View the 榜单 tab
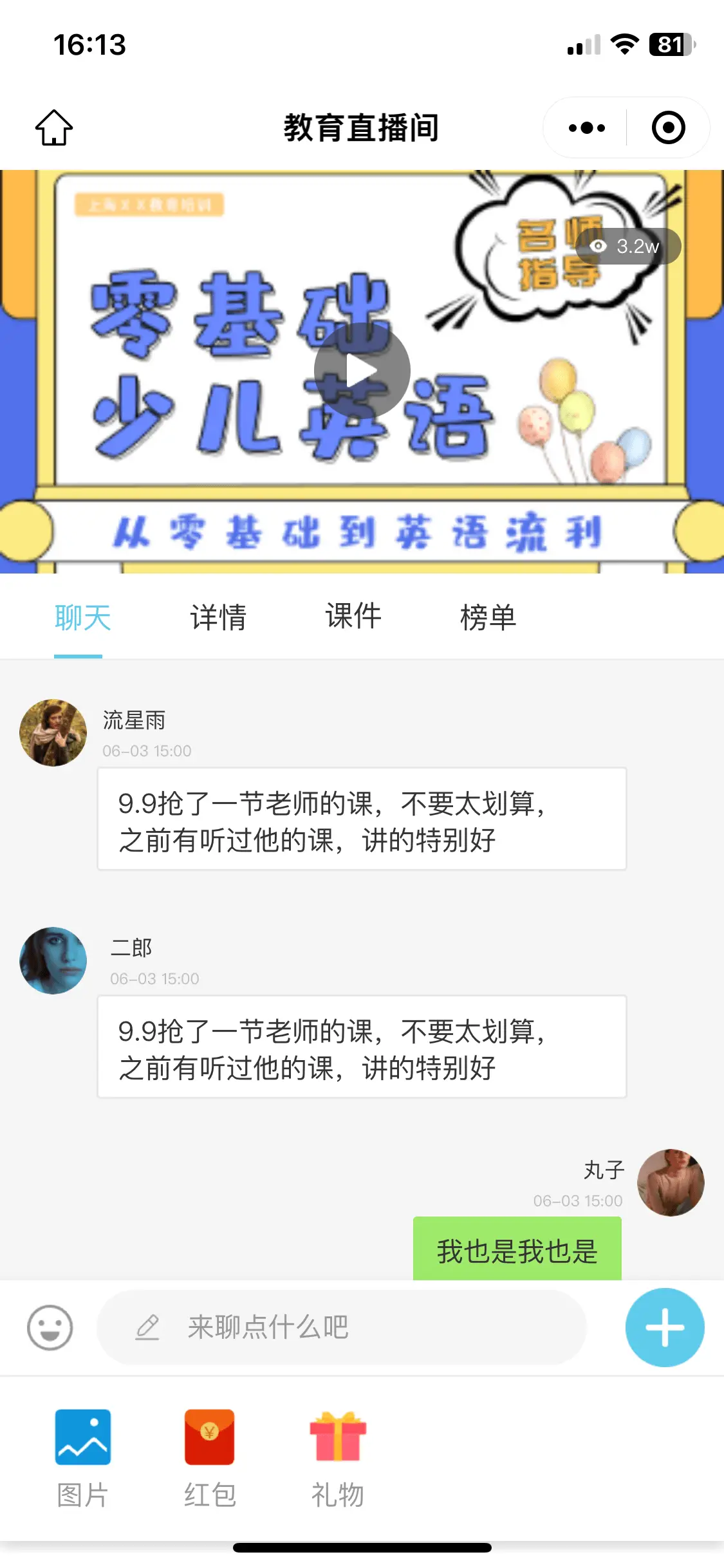Screen dimensions: 724x1568 point(488,617)
